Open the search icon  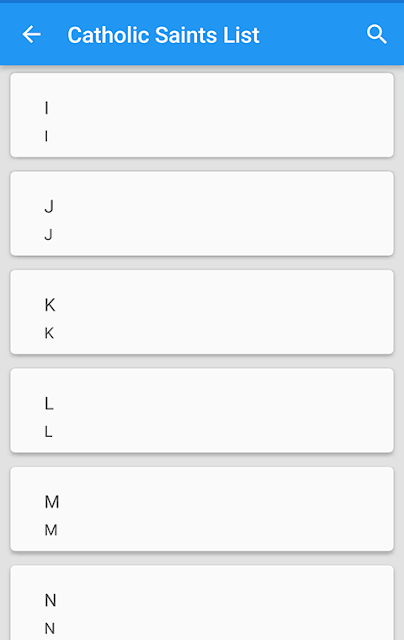[376, 34]
